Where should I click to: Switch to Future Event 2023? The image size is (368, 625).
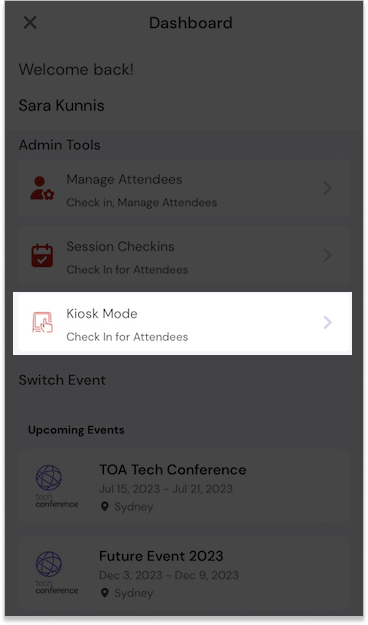tap(184, 572)
